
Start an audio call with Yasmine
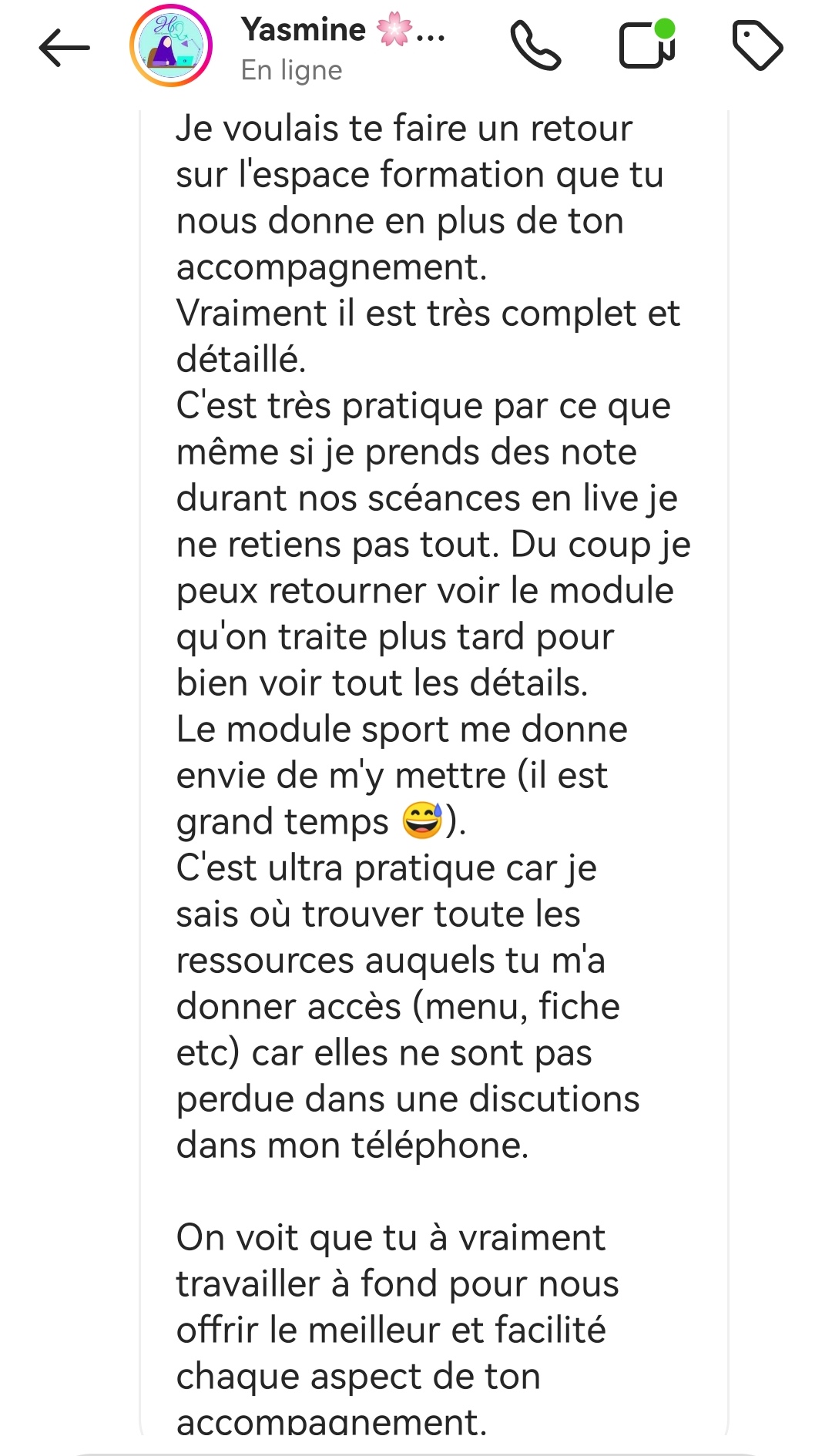tap(536, 46)
